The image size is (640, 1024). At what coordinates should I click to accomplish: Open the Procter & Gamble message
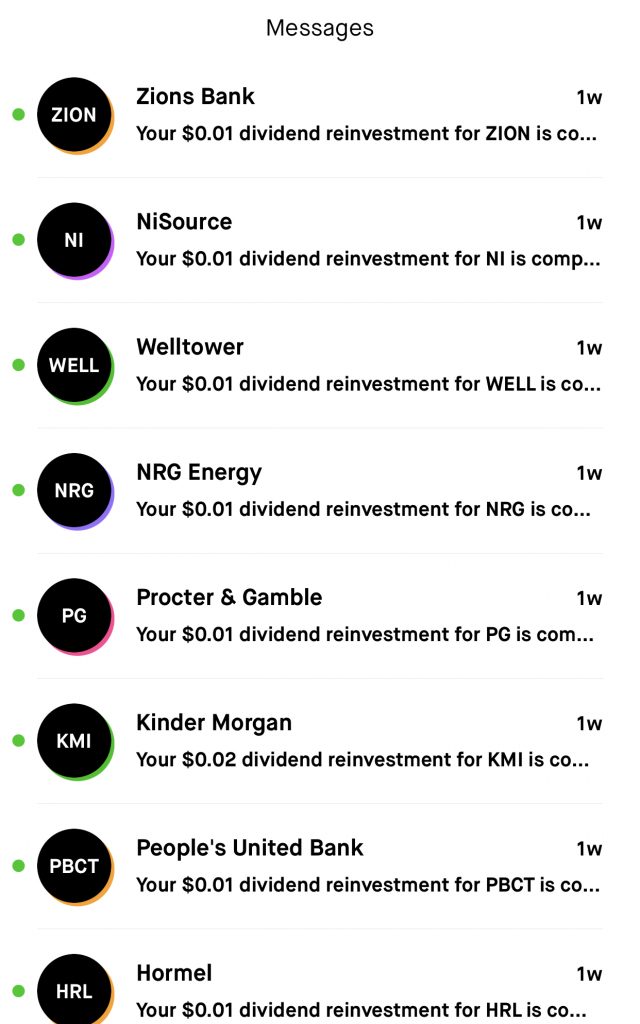[x=366, y=615]
